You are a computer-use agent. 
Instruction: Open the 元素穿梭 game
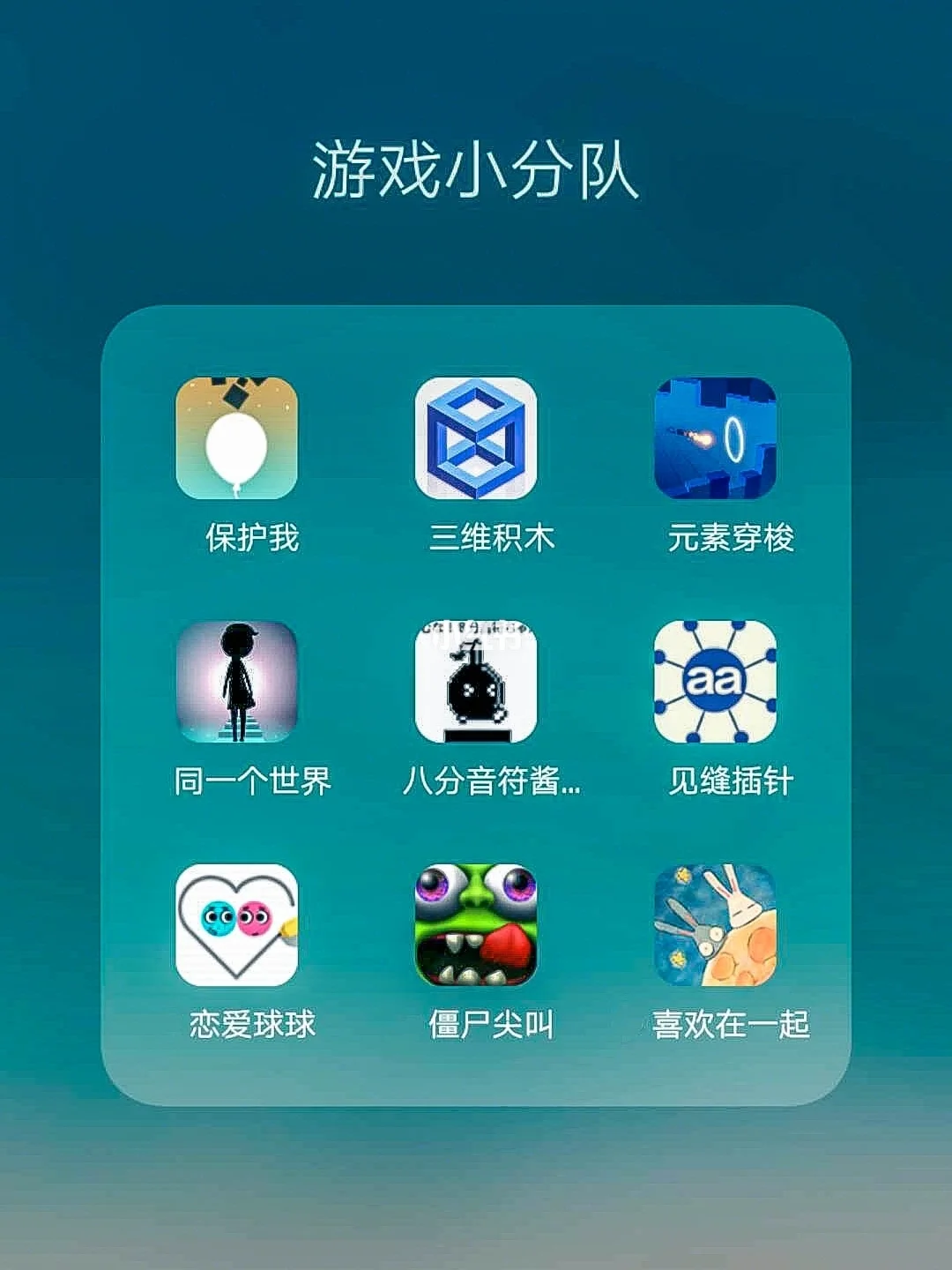pyautogui.click(x=716, y=438)
